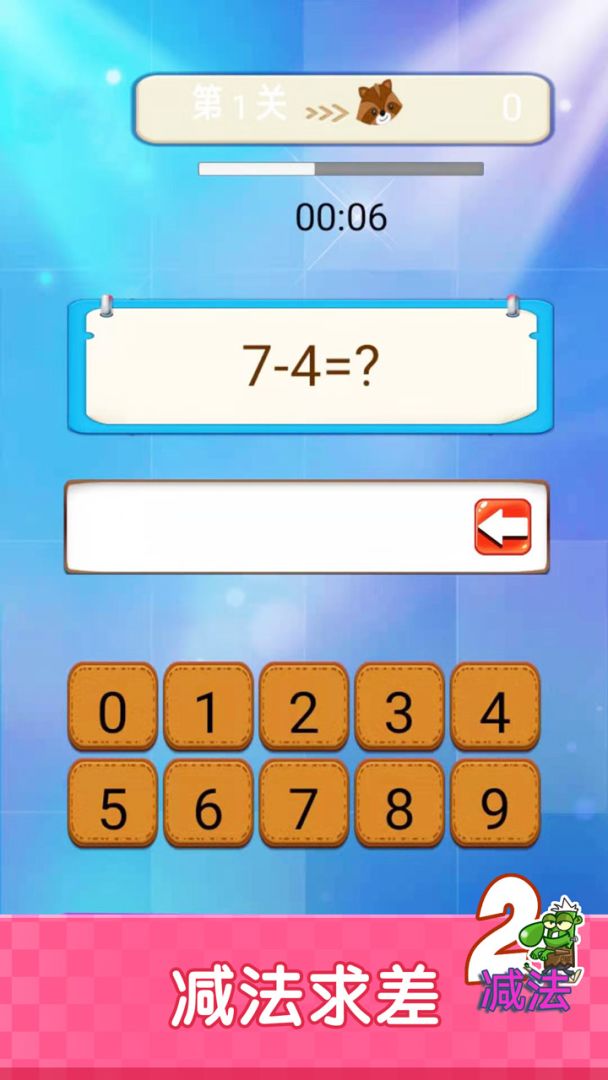
Task: Enter digit 6 on the keypad
Action: click(208, 803)
